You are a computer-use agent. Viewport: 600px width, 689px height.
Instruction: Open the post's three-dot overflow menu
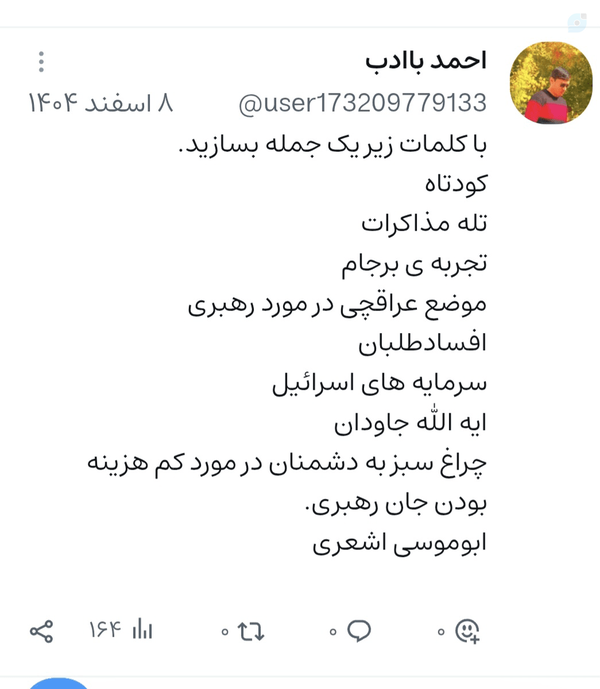[x=41, y=62]
